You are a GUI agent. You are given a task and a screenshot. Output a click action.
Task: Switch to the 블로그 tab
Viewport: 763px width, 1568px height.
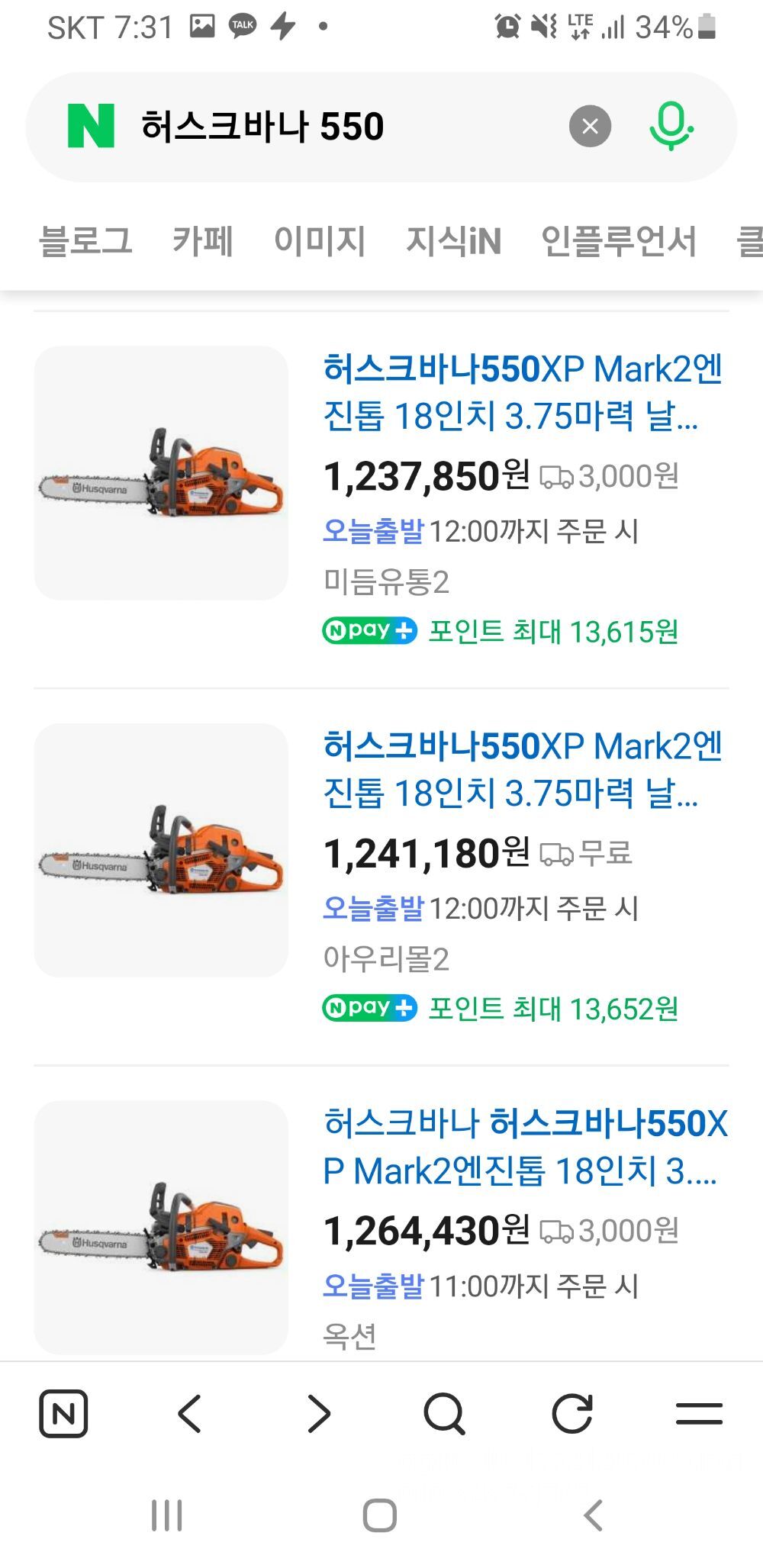[x=85, y=241]
